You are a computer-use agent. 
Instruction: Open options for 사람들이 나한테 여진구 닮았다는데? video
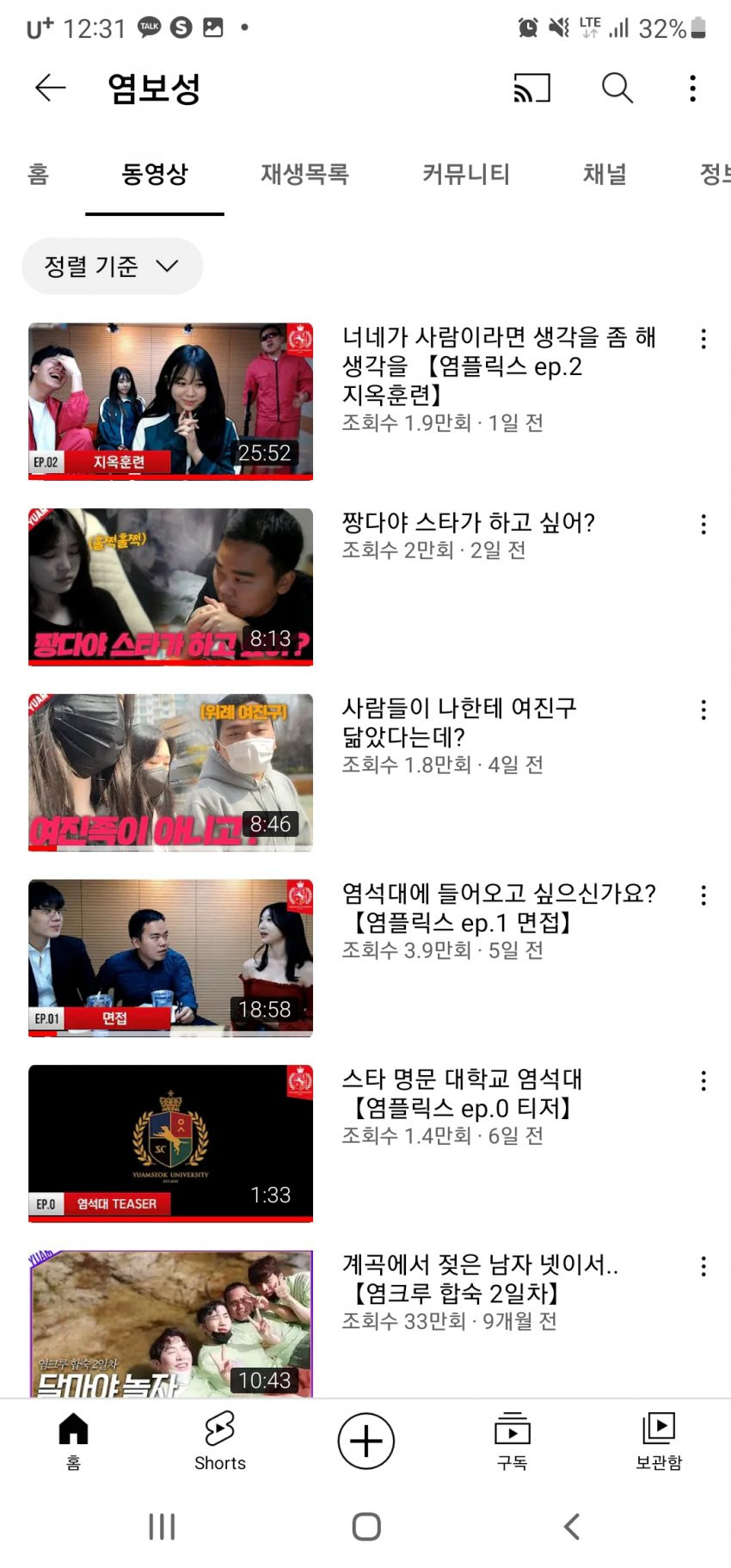point(703,710)
